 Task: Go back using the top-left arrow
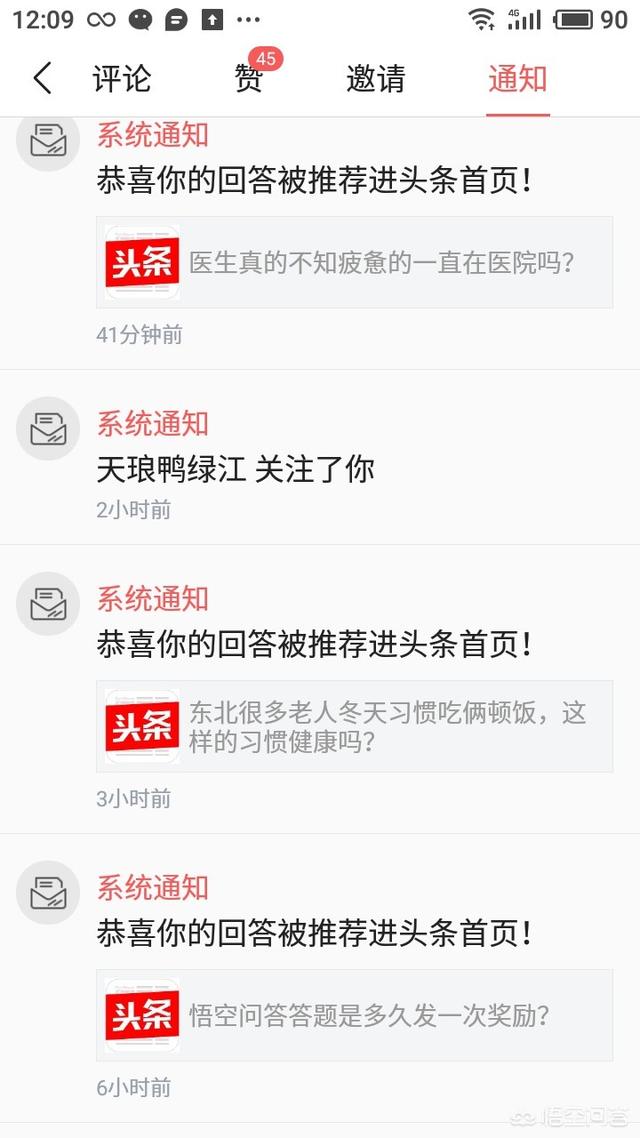pos(42,79)
